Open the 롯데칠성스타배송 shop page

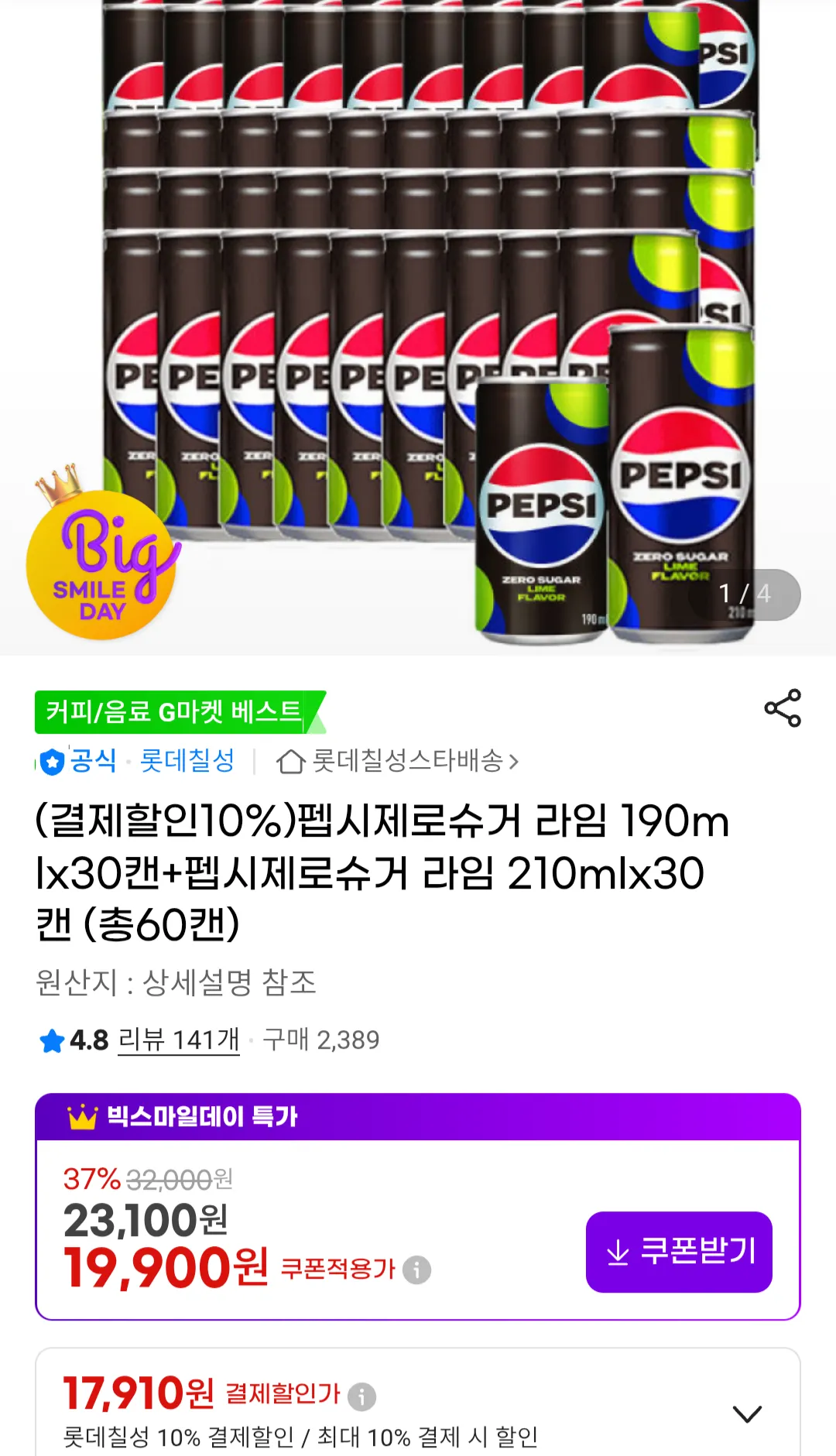pyautogui.click(x=398, y=761)
